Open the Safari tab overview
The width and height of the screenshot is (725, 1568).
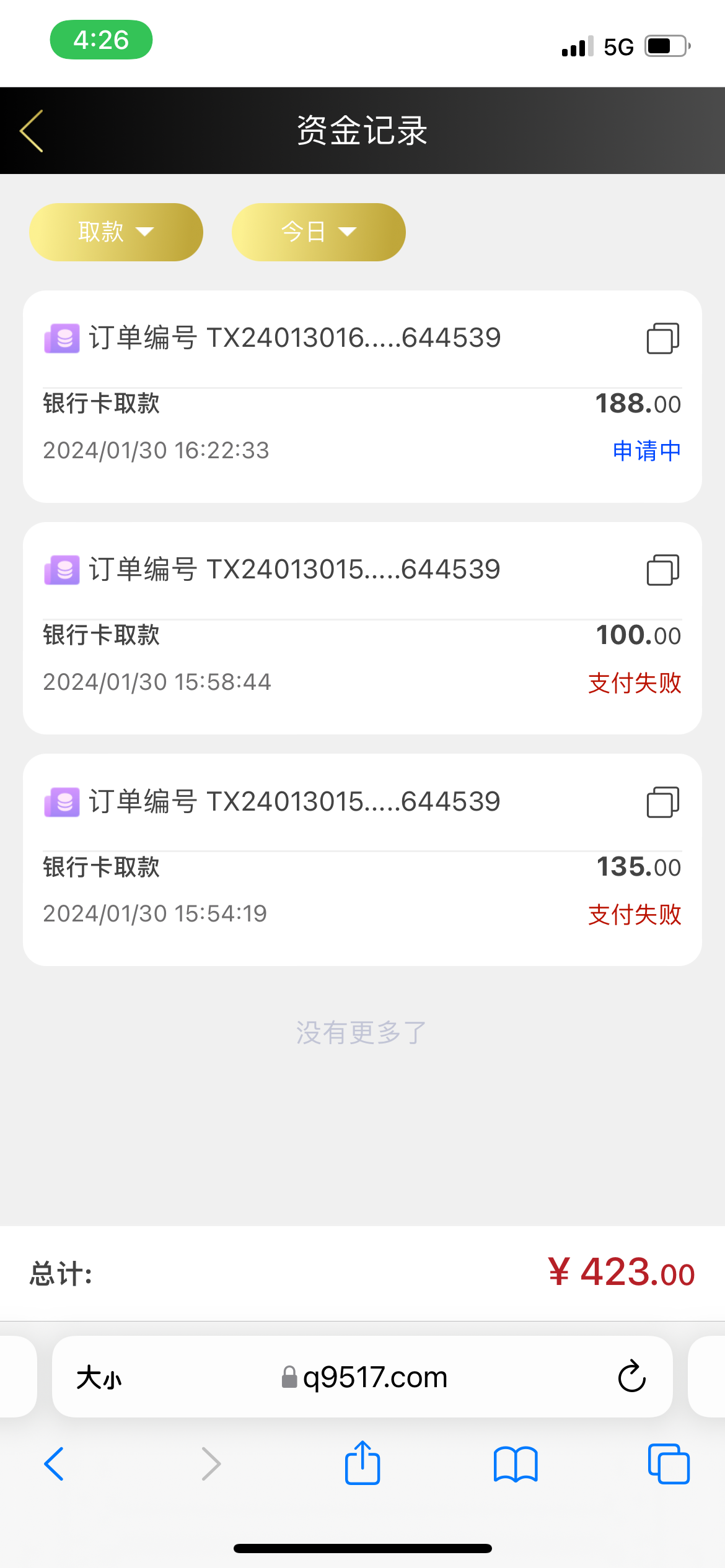[x=667, y=1465]
